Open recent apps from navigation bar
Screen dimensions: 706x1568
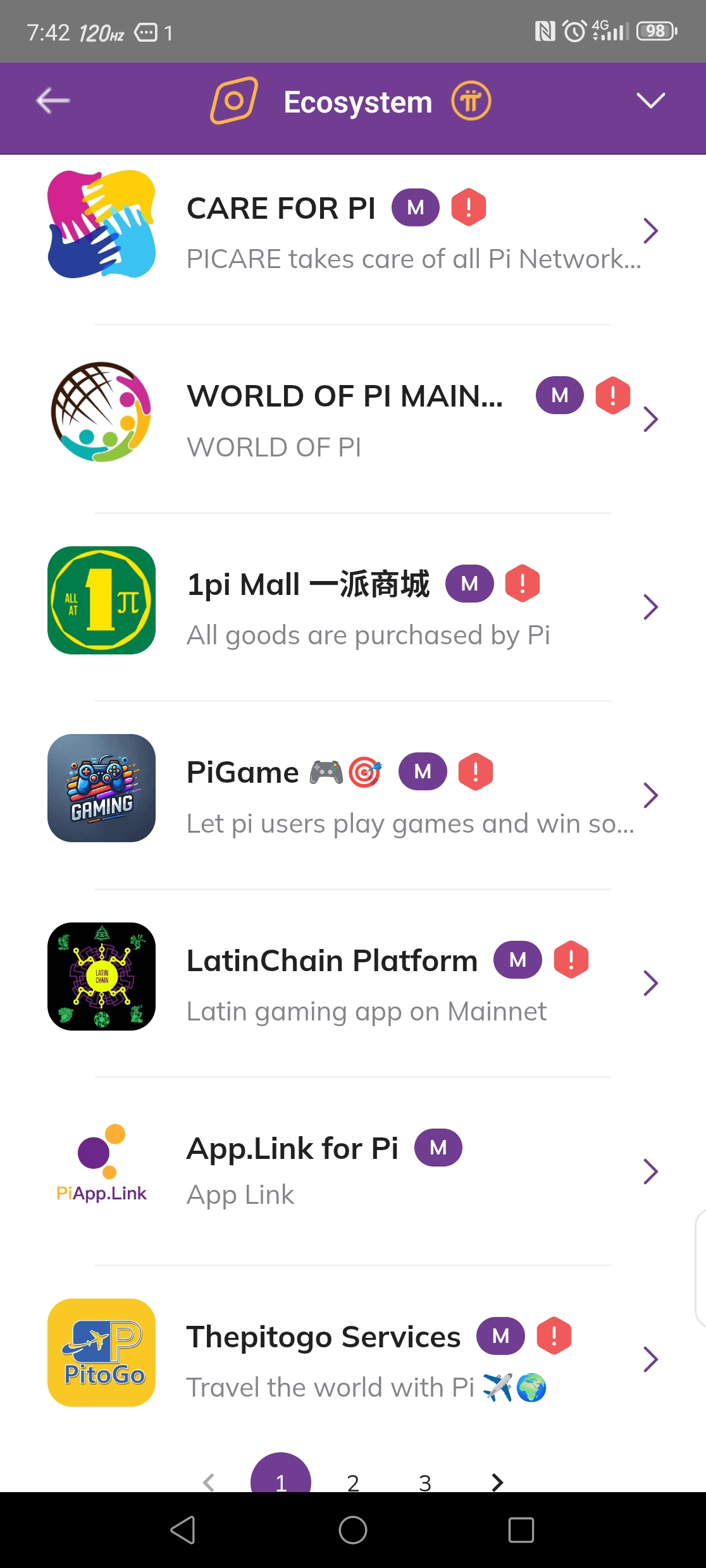521,1530
